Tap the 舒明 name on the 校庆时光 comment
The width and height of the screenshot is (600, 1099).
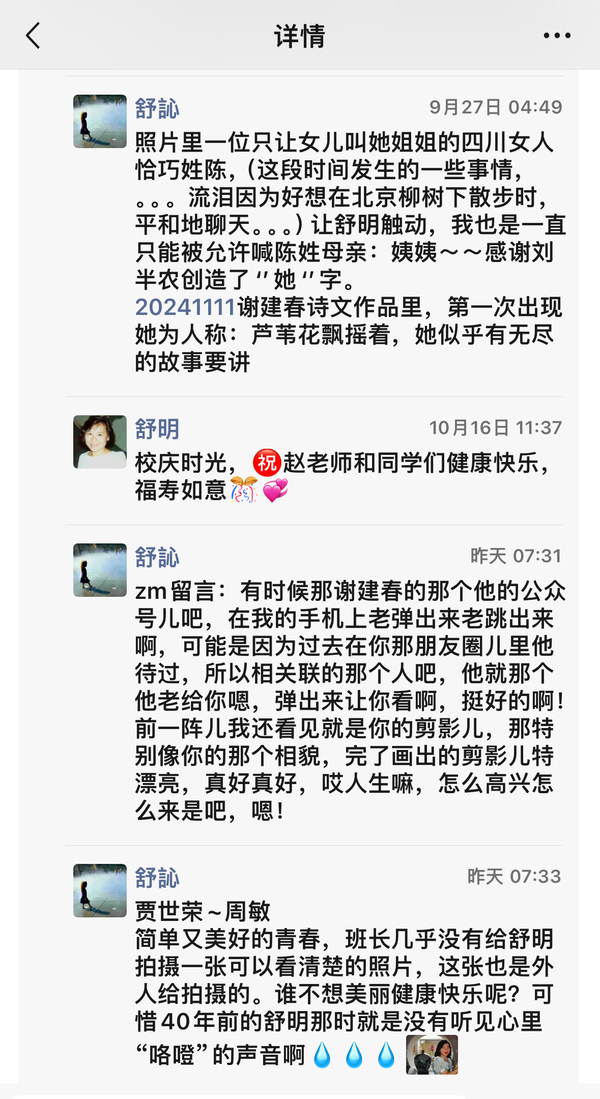click(157, 429)
